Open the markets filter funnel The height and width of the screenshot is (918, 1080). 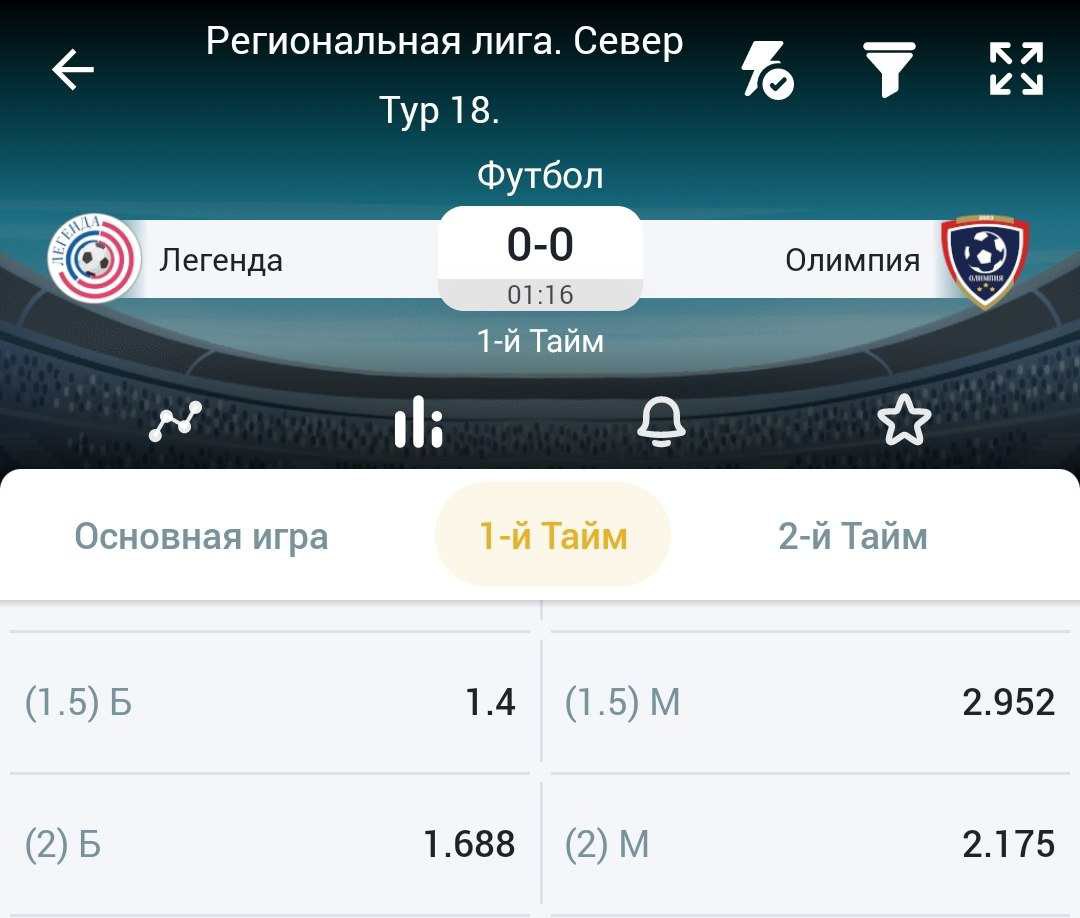click(890, 70)
